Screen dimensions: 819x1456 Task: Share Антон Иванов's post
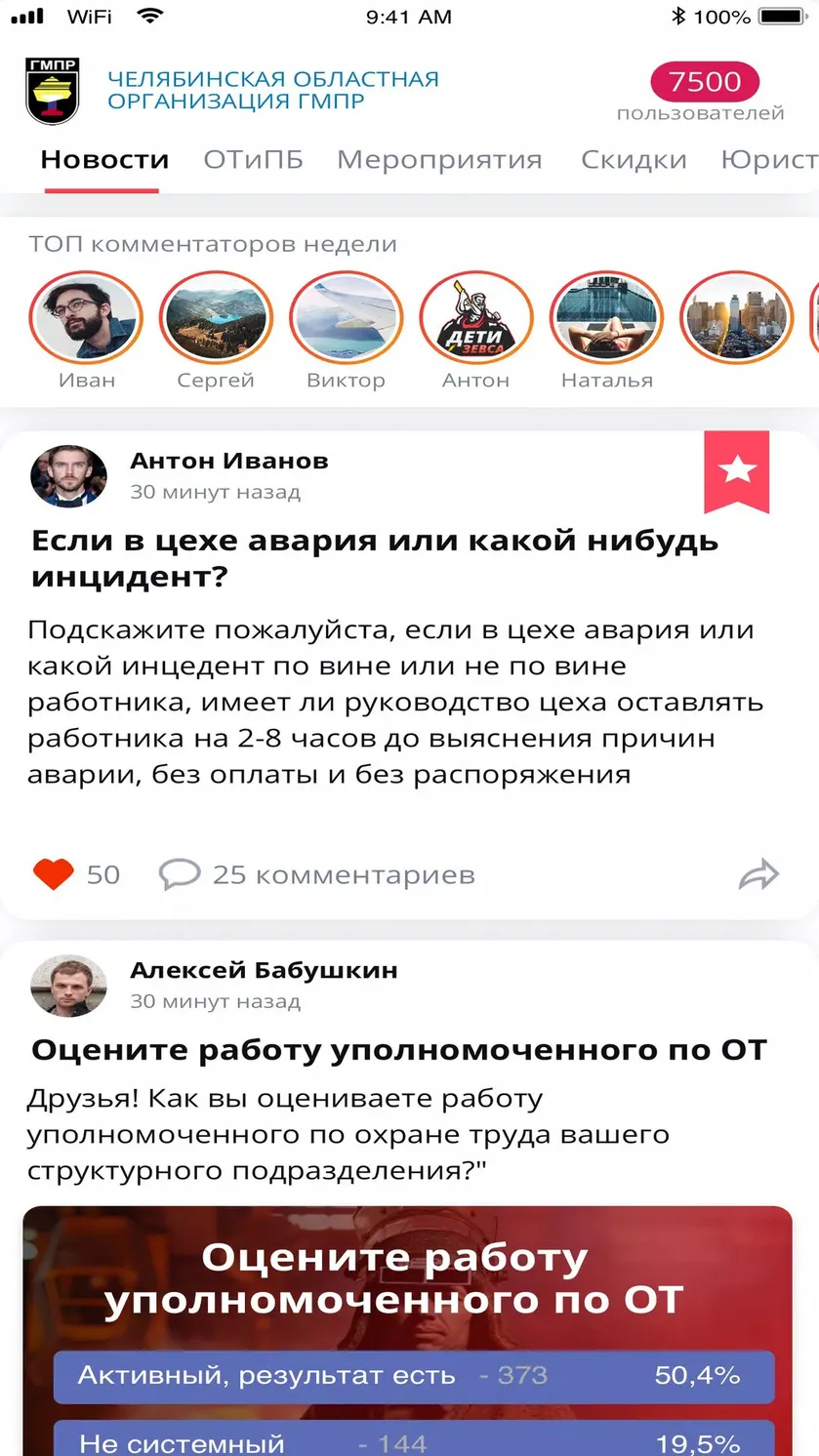tap(758, 875)
